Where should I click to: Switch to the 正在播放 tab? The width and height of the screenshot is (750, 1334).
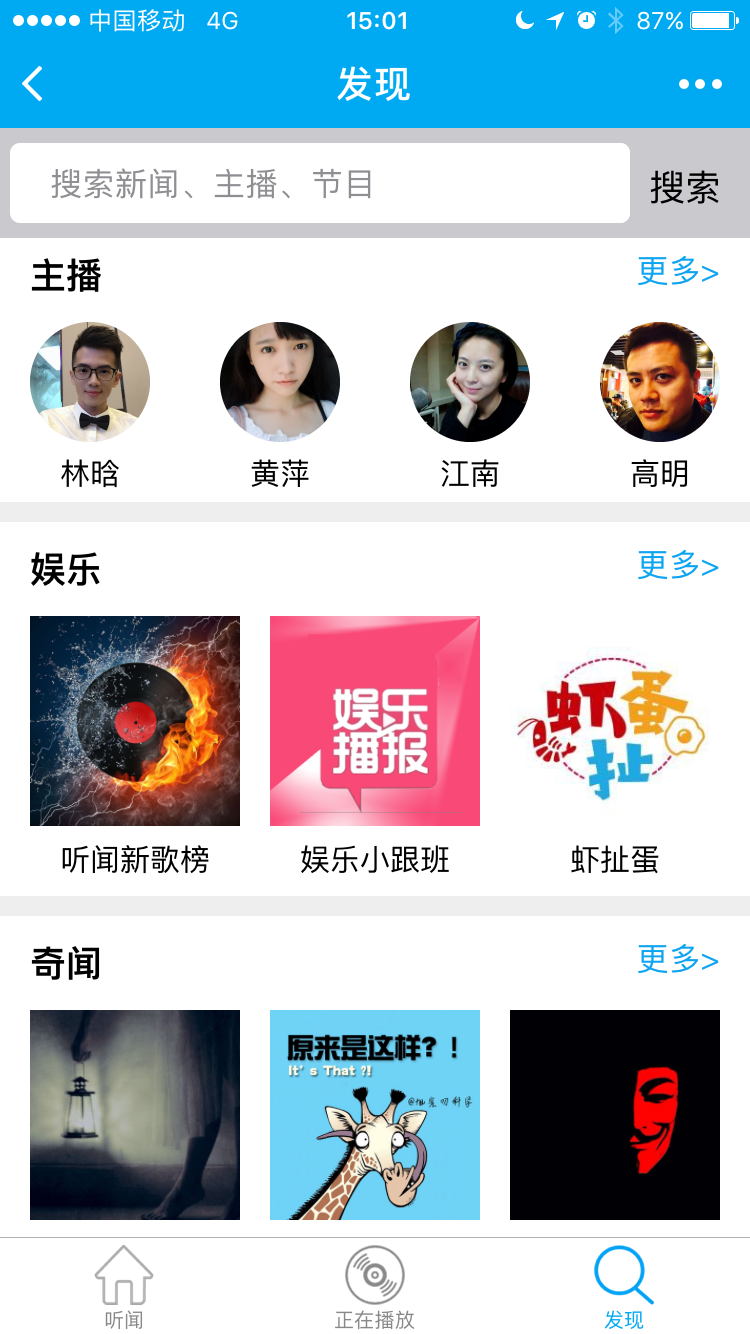click(x=375, y=1287)
